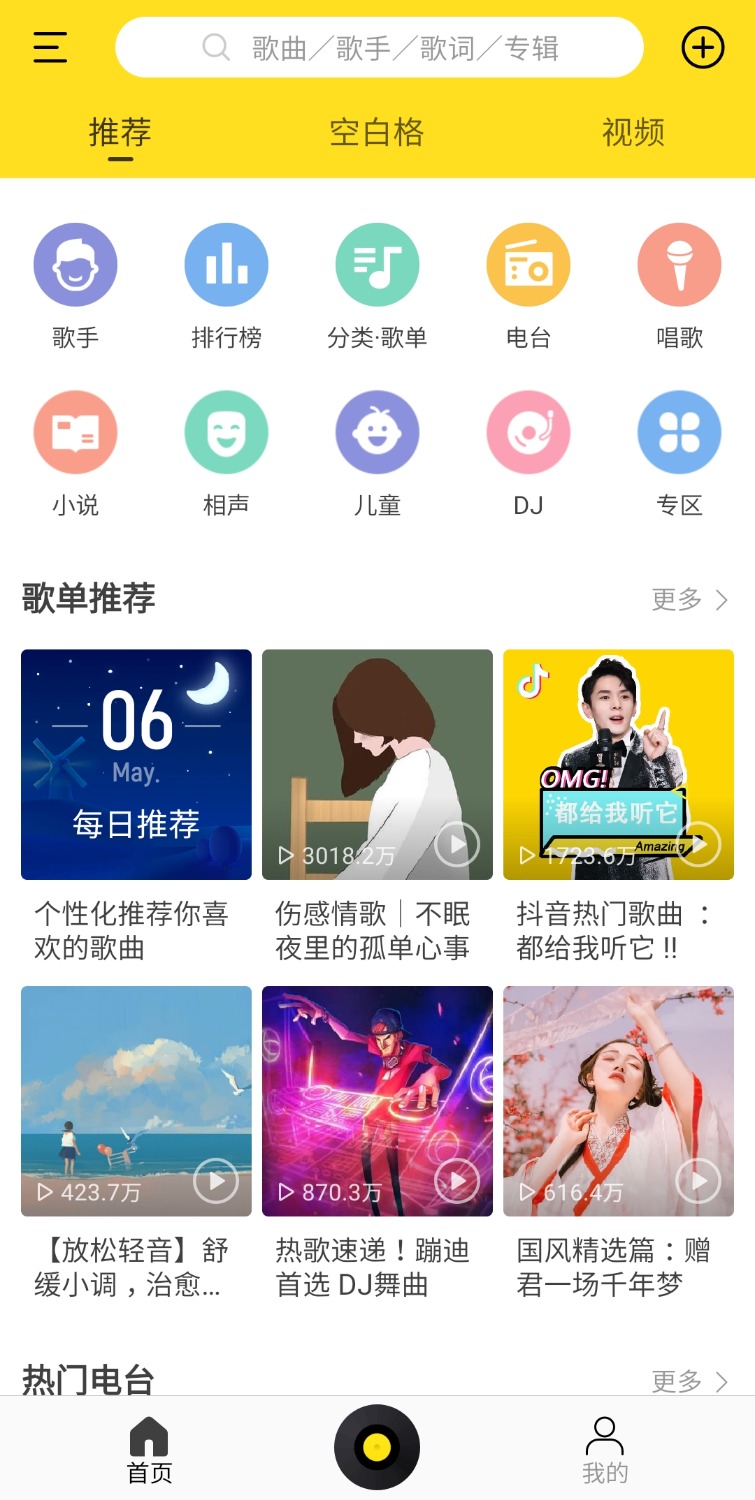Open the 抖音热门歌曲 playlist card
This screenshot has width=755, height=1500.
618,765
